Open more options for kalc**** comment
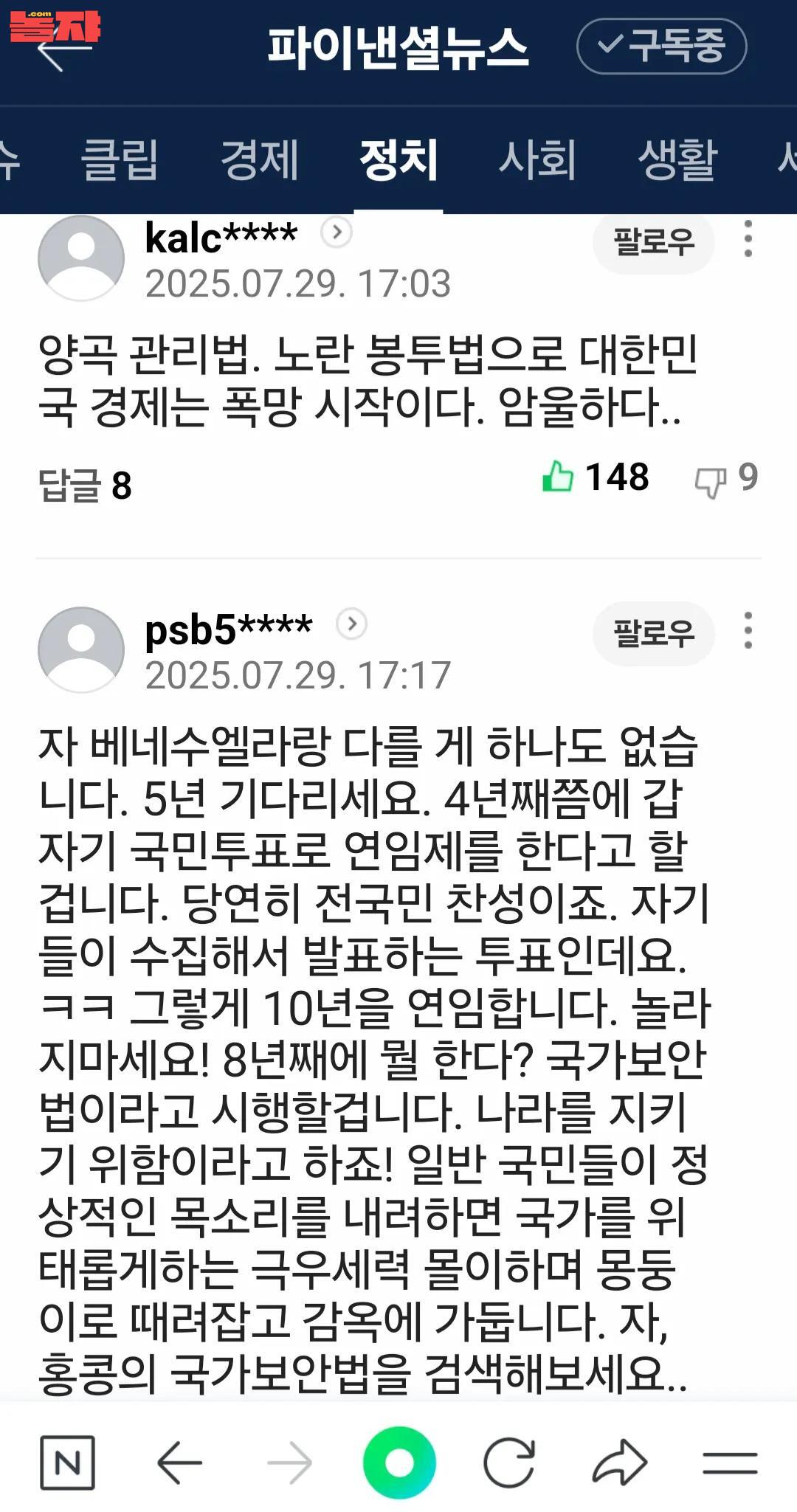The height and width of the screenshot is (1512, 797). (748, 239)
